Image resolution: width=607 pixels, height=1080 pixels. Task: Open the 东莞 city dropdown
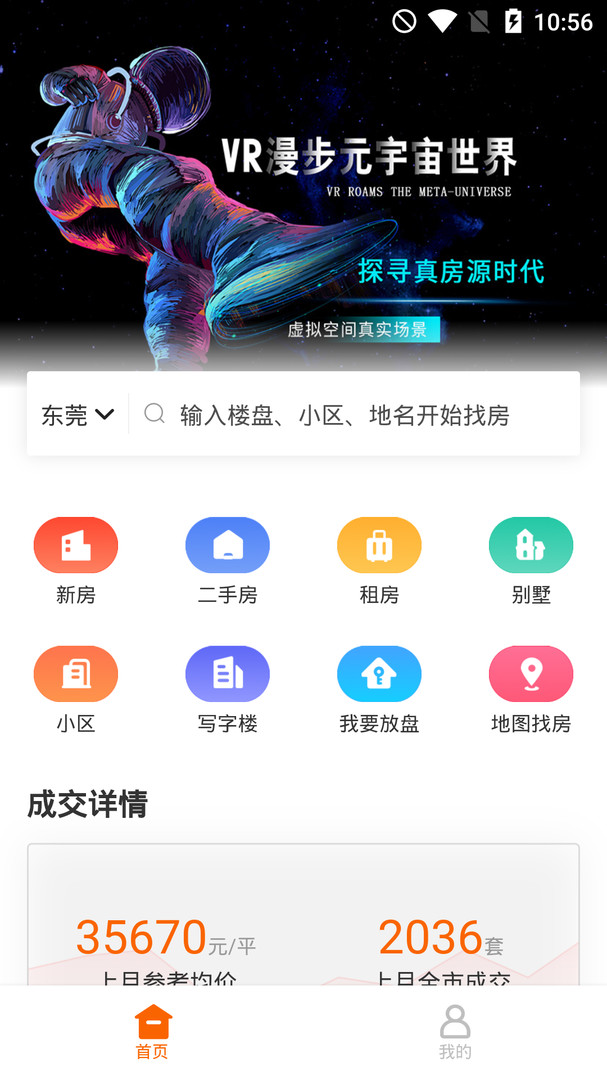pos(78,414)
